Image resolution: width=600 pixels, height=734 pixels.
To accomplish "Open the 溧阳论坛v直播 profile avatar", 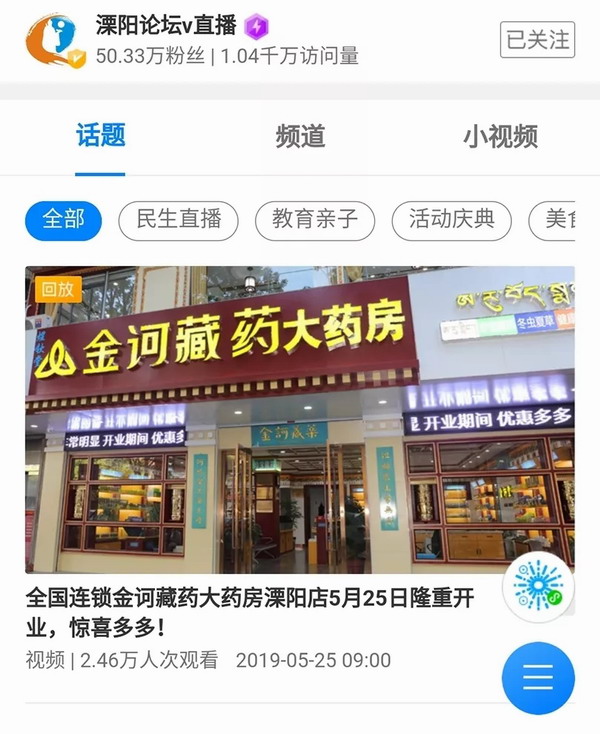I will (x=56, y=42).
